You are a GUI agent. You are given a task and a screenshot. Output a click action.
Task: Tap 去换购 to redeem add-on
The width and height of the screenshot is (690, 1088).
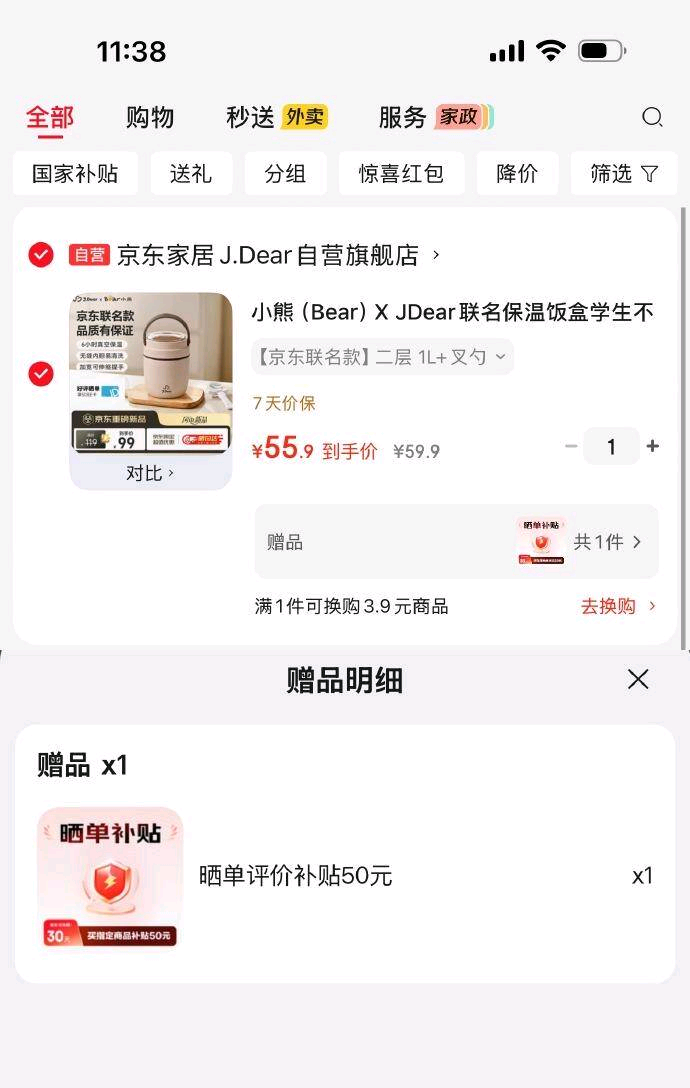click(x=617, y=606)
